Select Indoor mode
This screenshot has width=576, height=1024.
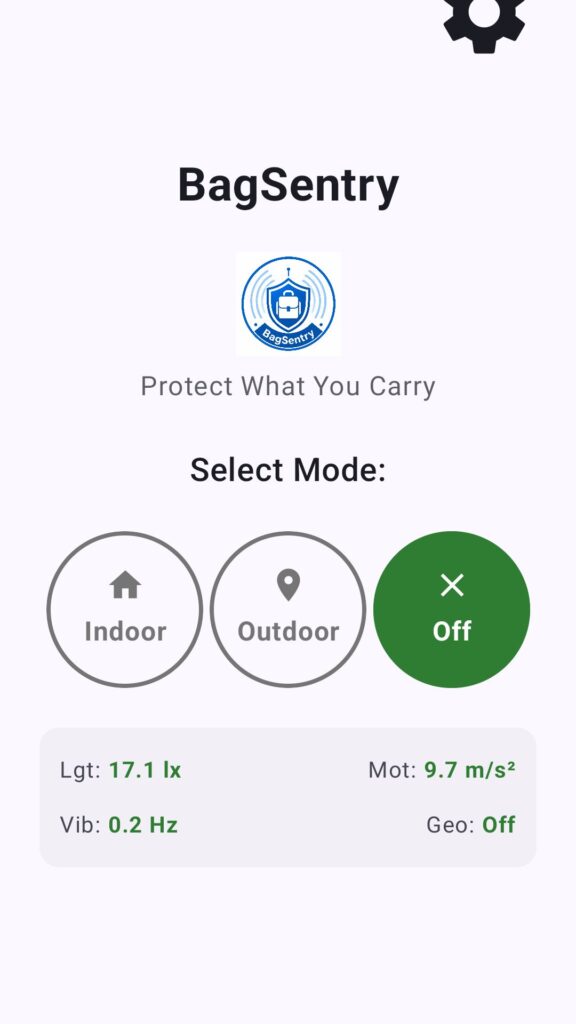tap(125, 609)
